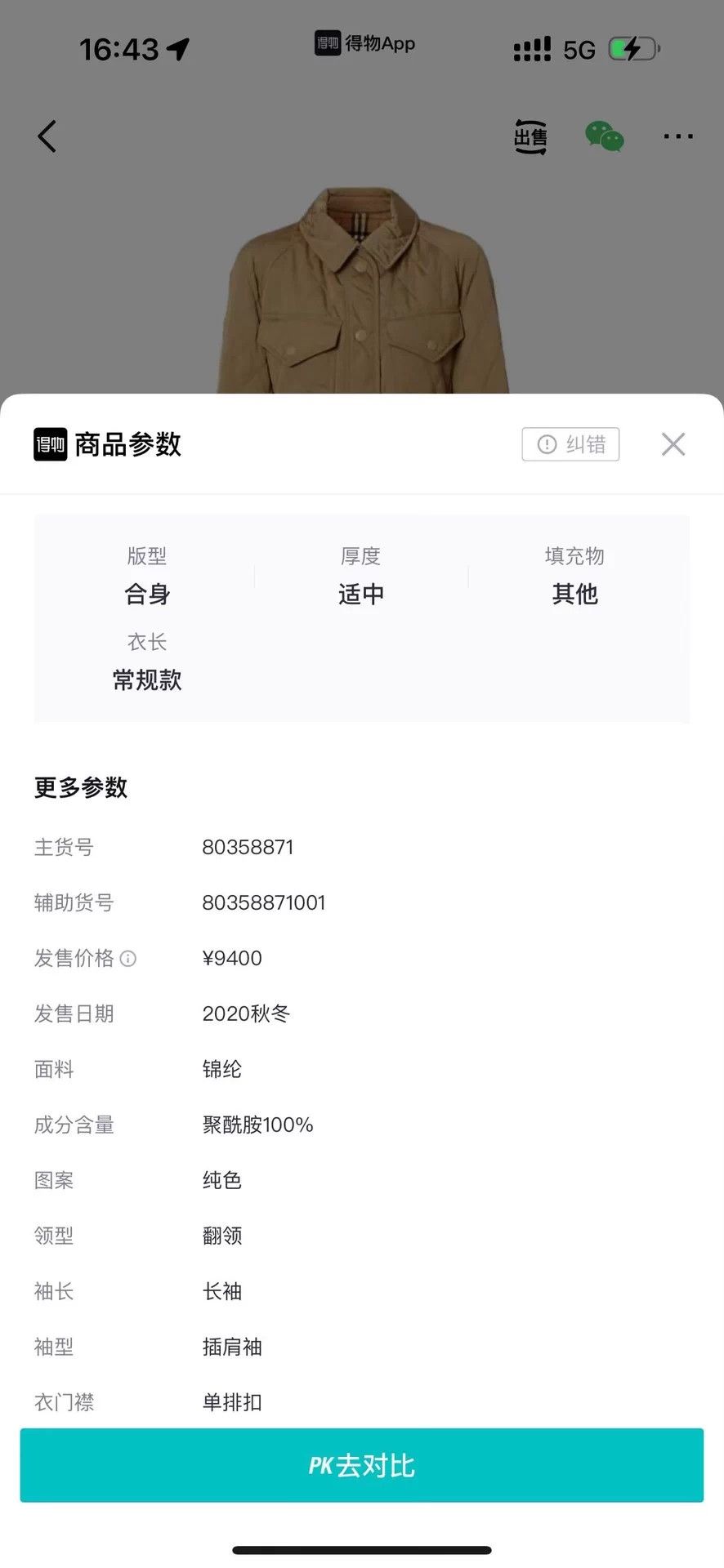Tap PK去对比 to compare products
This screenshot has width=724, height=1568.
[362, 1465]
